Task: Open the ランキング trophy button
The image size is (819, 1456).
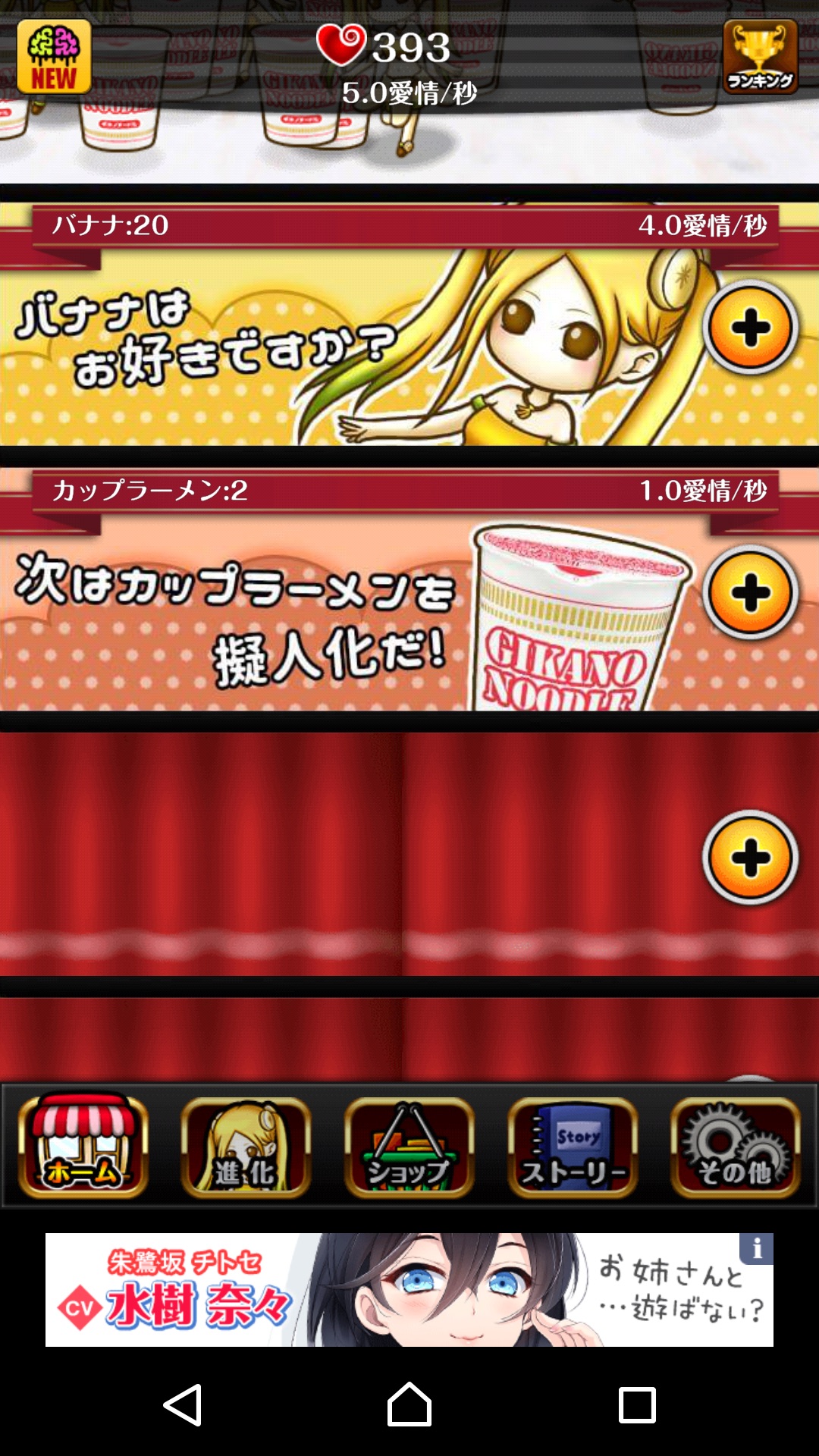Action: 760,57
